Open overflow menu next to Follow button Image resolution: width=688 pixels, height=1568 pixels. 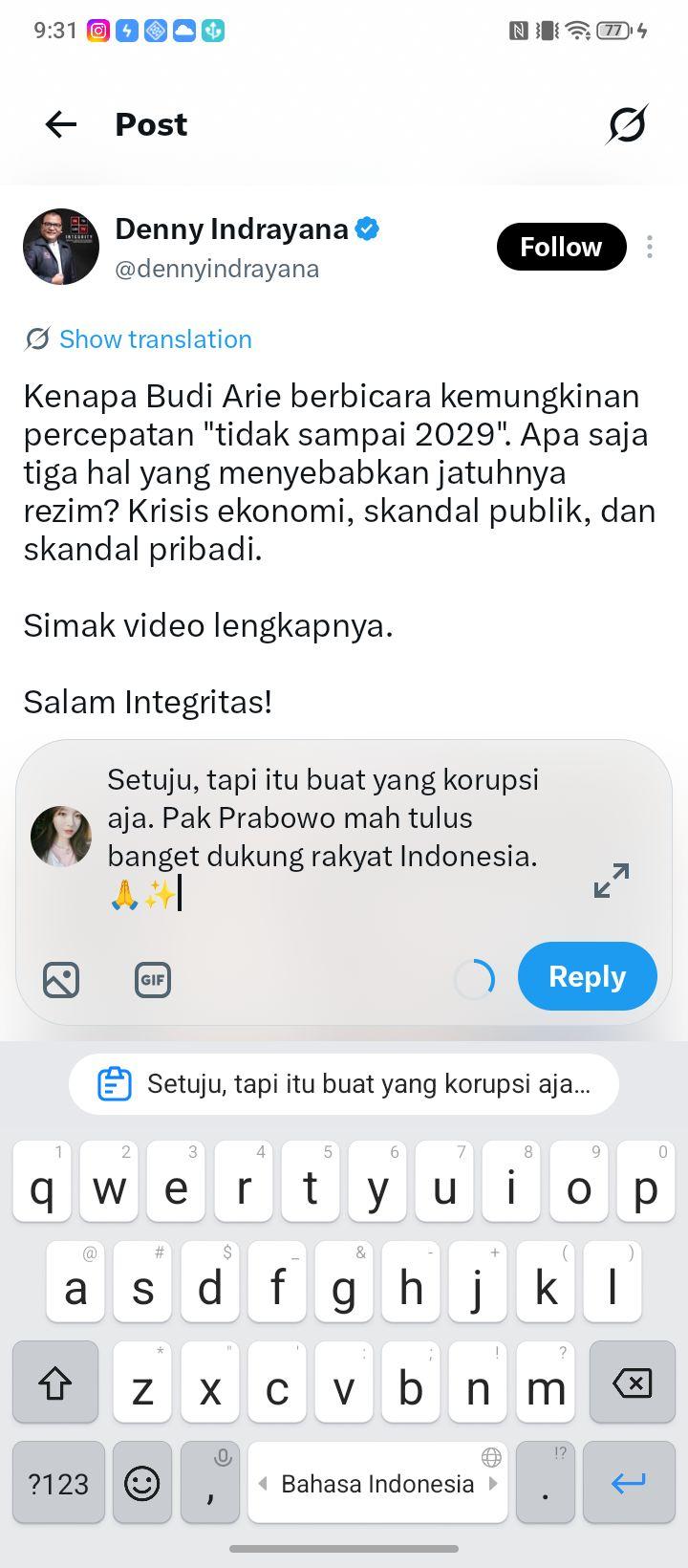(650, 247)
